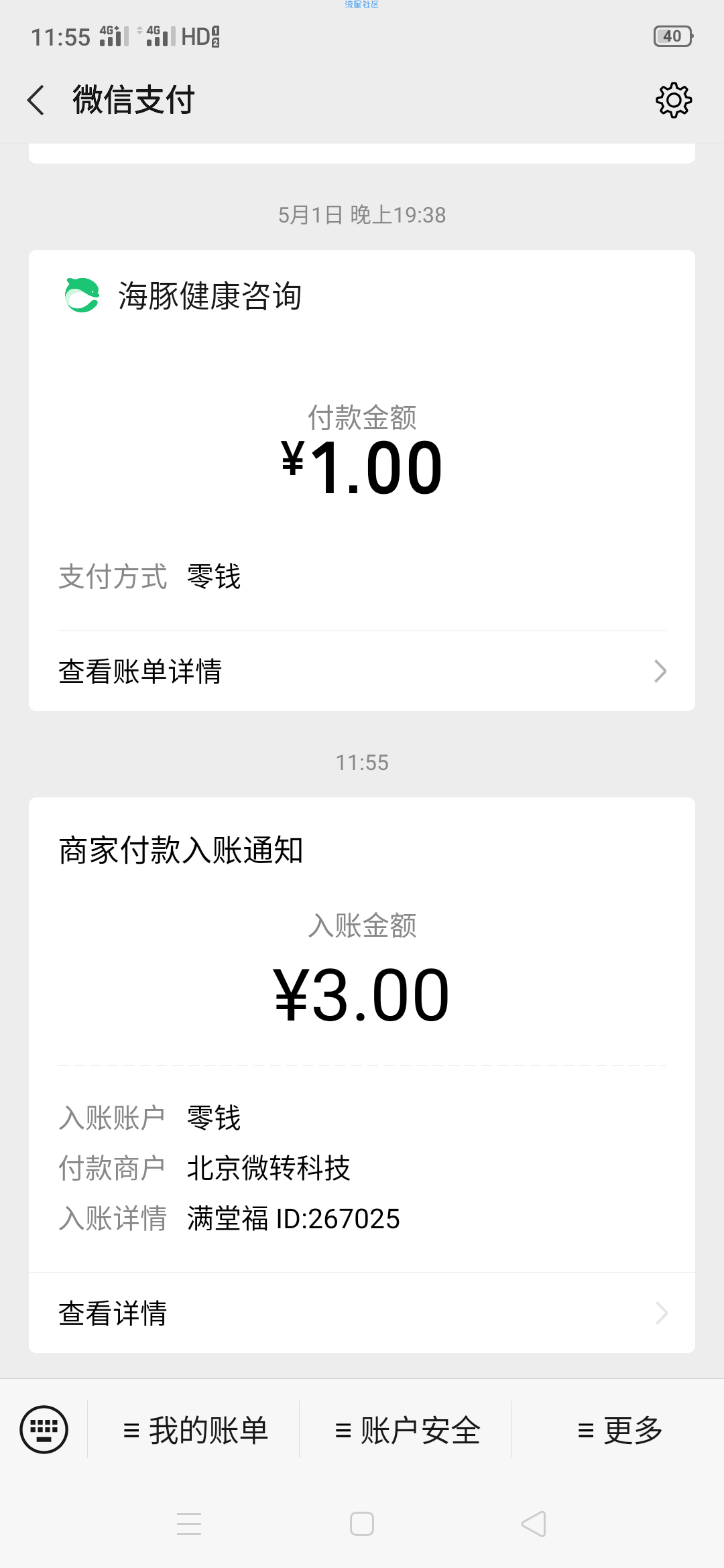Open 查看详情 for the ¥3.00 income notice
The width and height of the screenshot is (724, 1568).
362,1313
